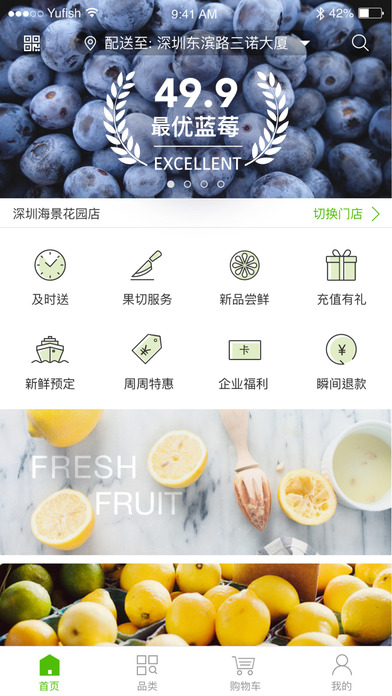Open the FRESH FRUIT lemon banner

pos(196,482)
